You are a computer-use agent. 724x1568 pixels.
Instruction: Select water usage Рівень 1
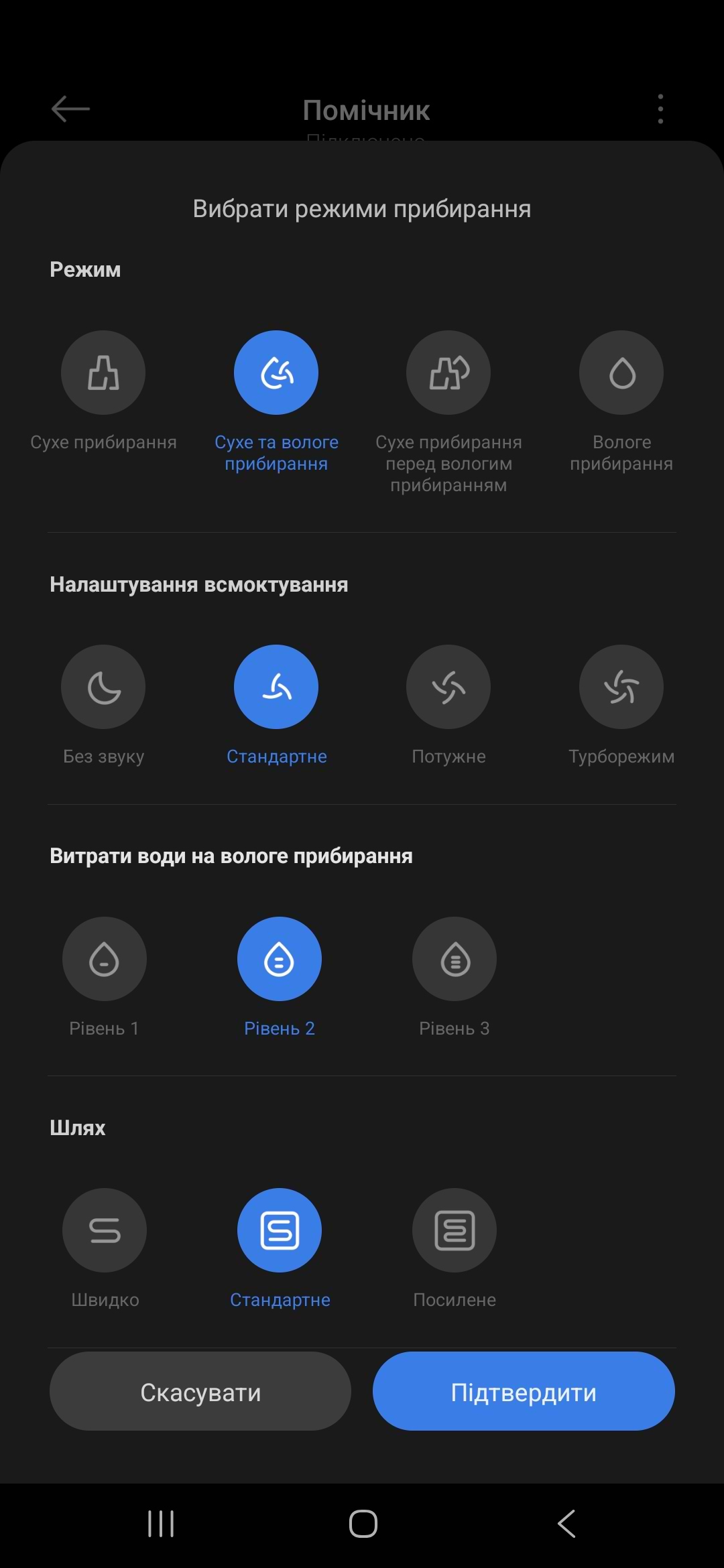pyautogui.click(x=104, y=959)
